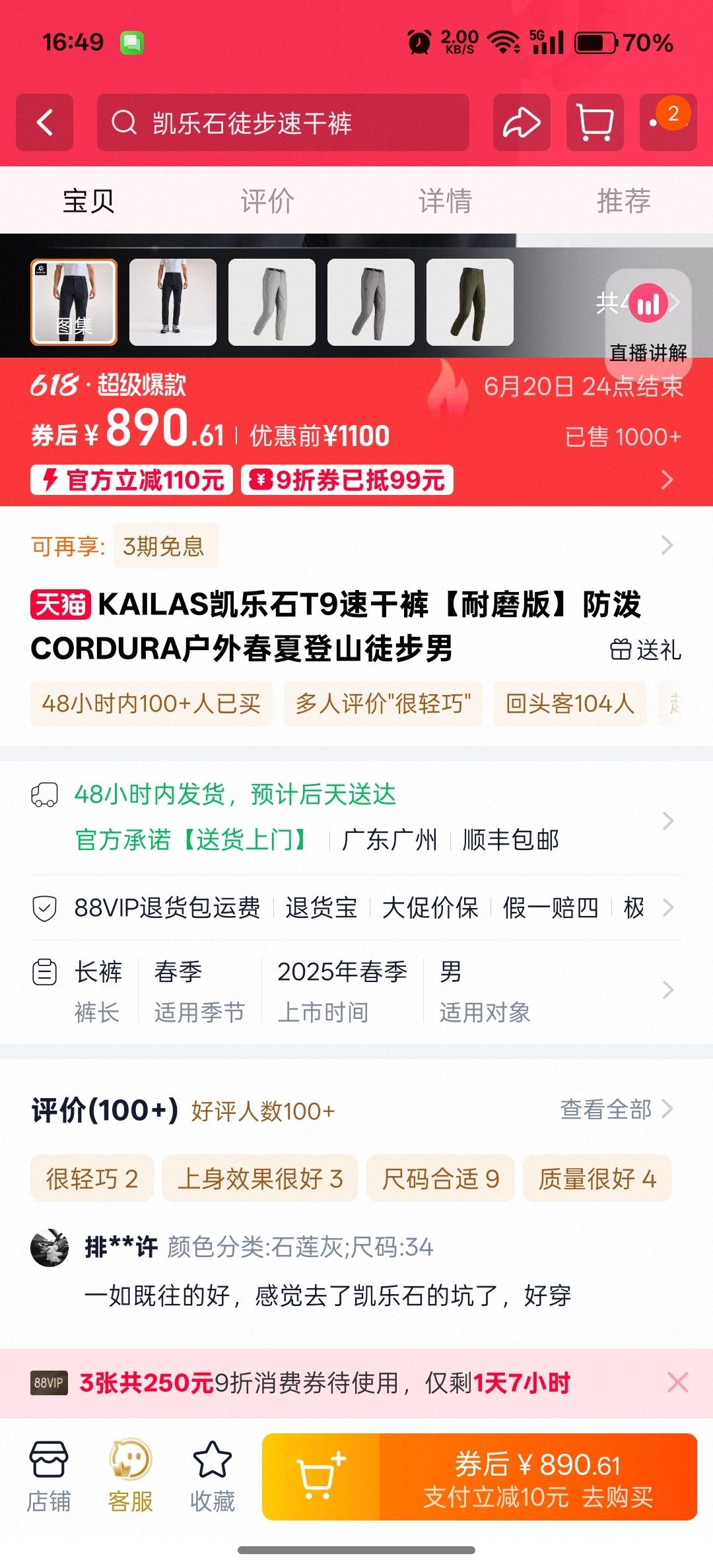Switch to the 推荐 tab
713x1568 pixels.
pos(623,201)
